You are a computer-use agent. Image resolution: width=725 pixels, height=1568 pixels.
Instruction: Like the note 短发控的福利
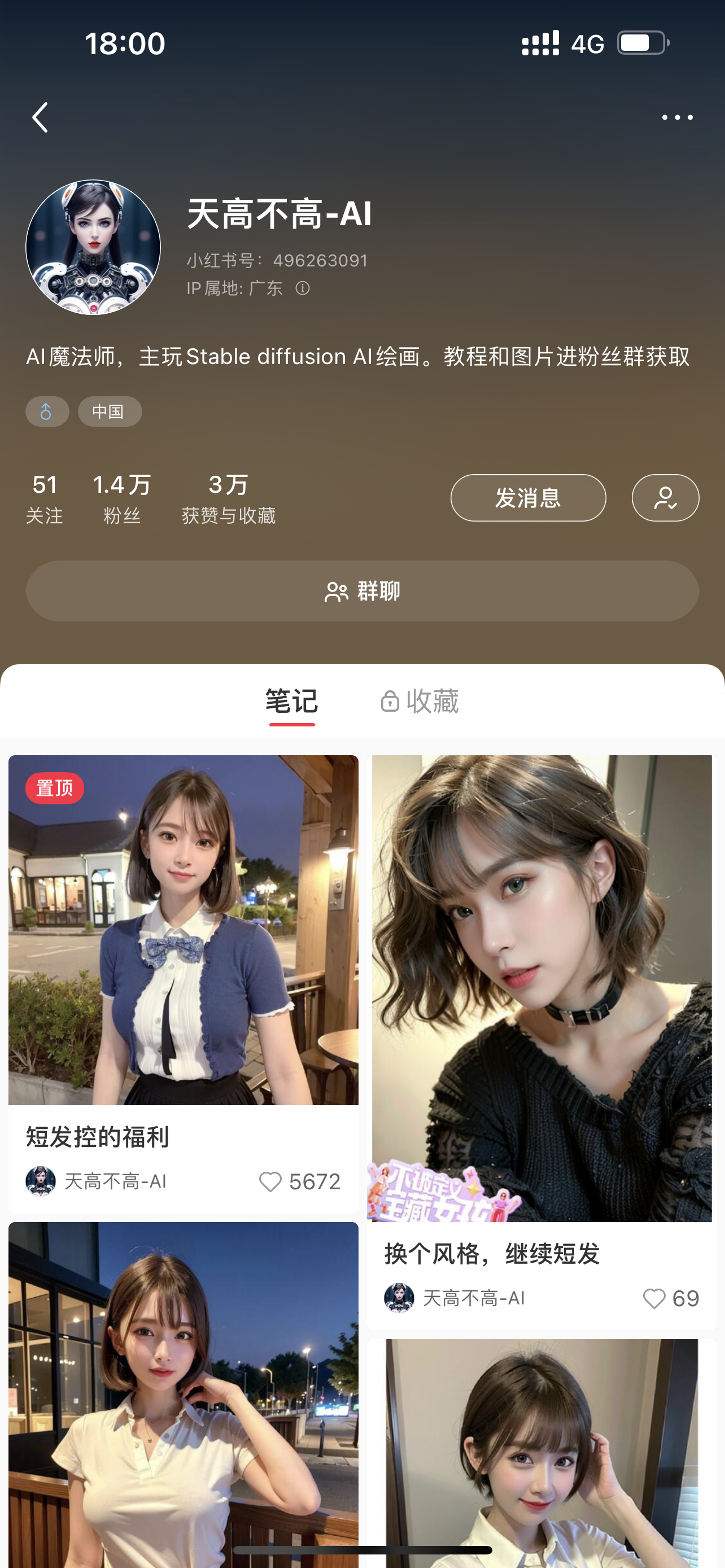pos(270,1181)
